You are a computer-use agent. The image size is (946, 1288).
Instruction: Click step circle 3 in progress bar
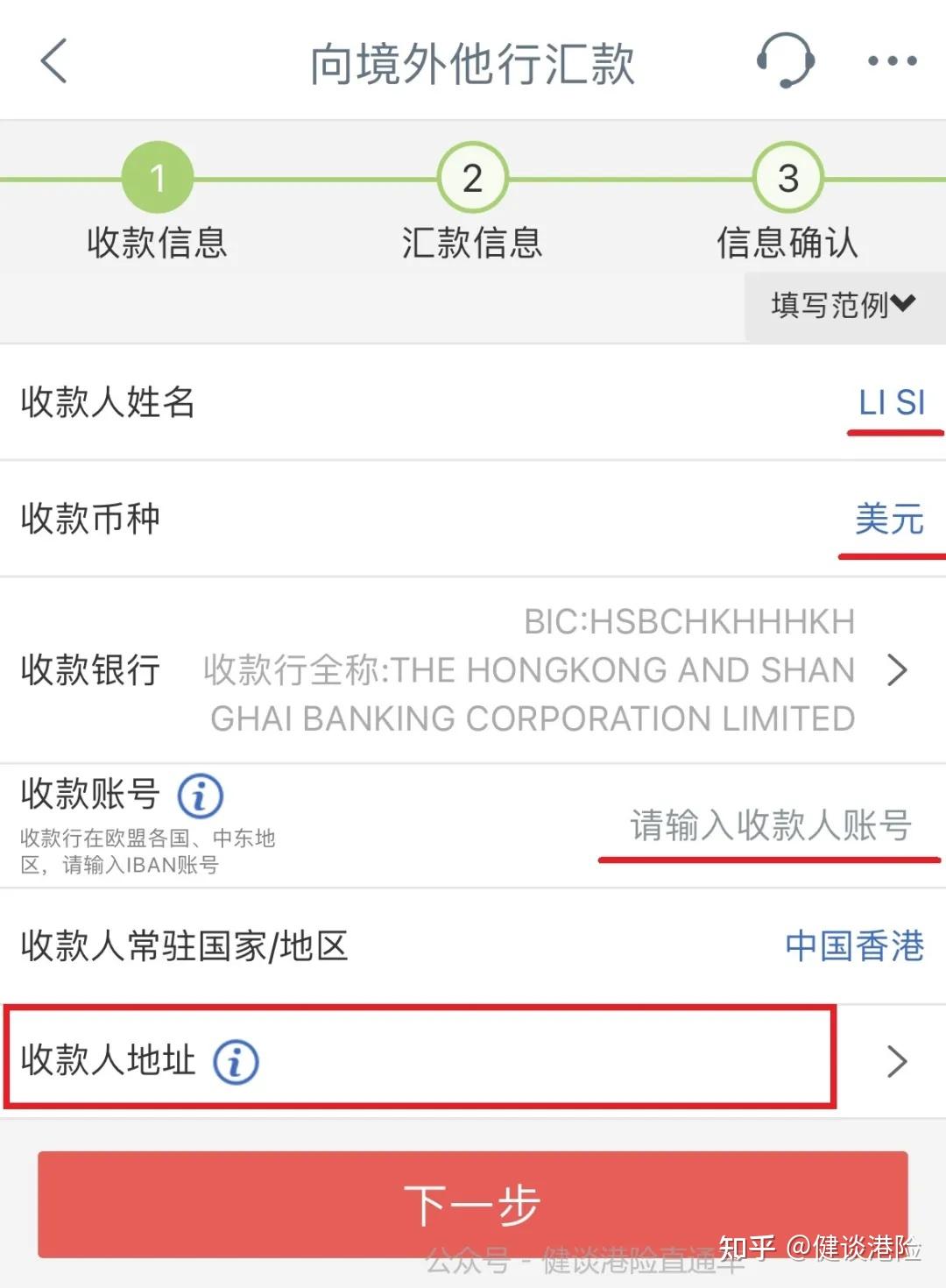pos(787,178)
